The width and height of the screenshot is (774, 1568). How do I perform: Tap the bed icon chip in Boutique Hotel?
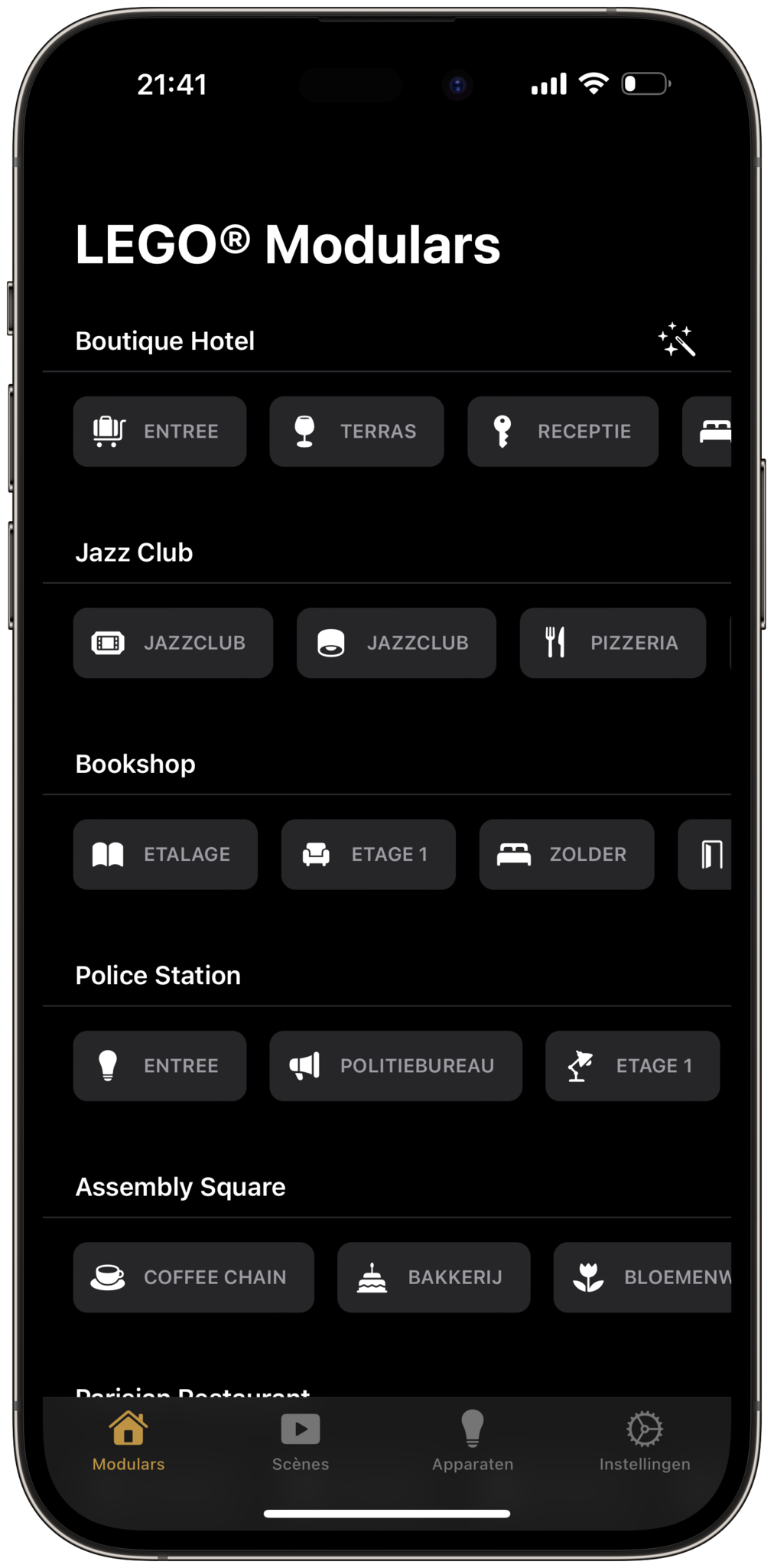[x=707, y=431]
